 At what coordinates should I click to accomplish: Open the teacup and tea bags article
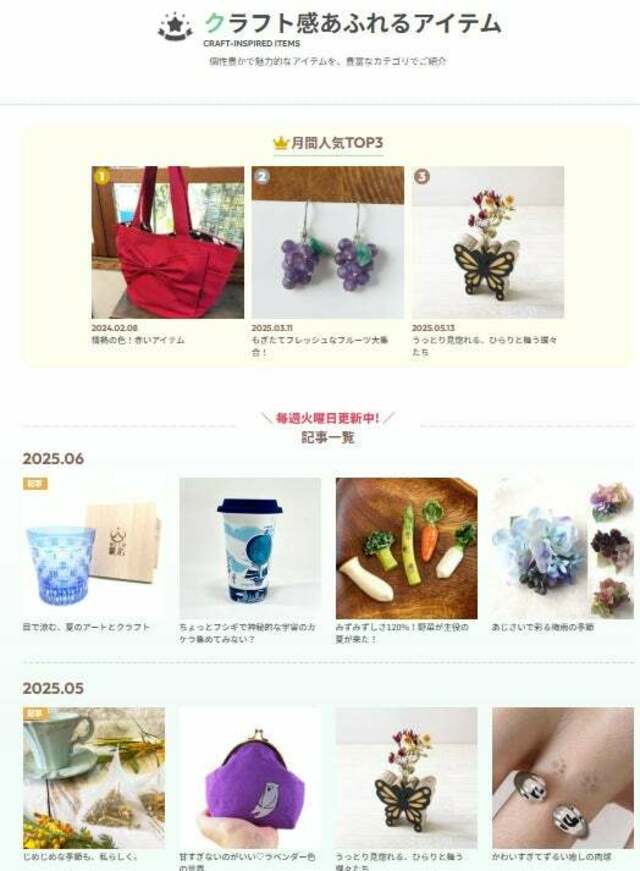[93, 777]
